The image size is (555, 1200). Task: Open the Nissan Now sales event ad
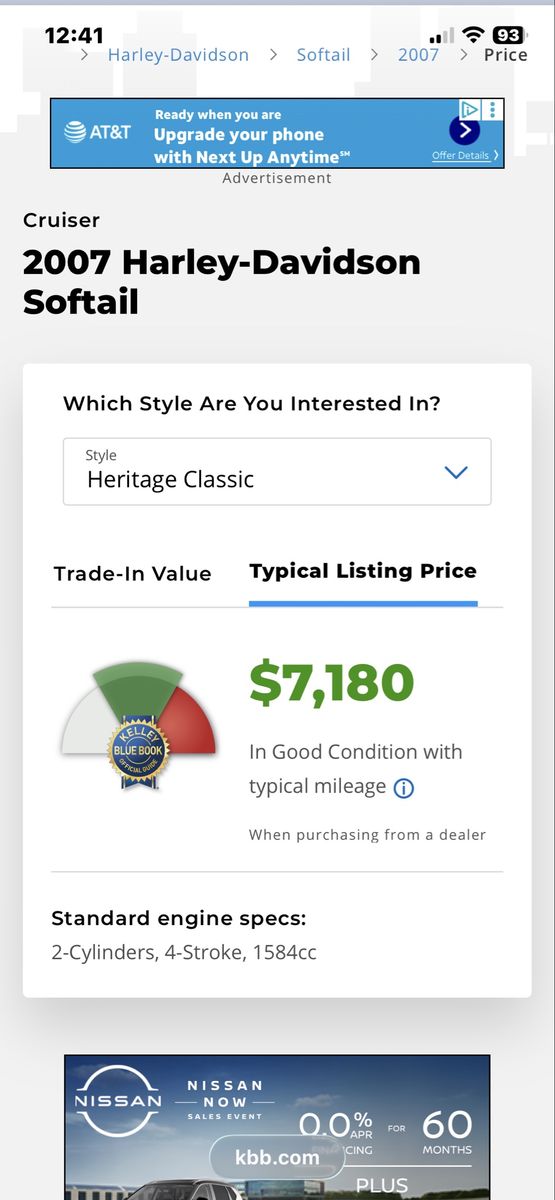point(277,1127)
